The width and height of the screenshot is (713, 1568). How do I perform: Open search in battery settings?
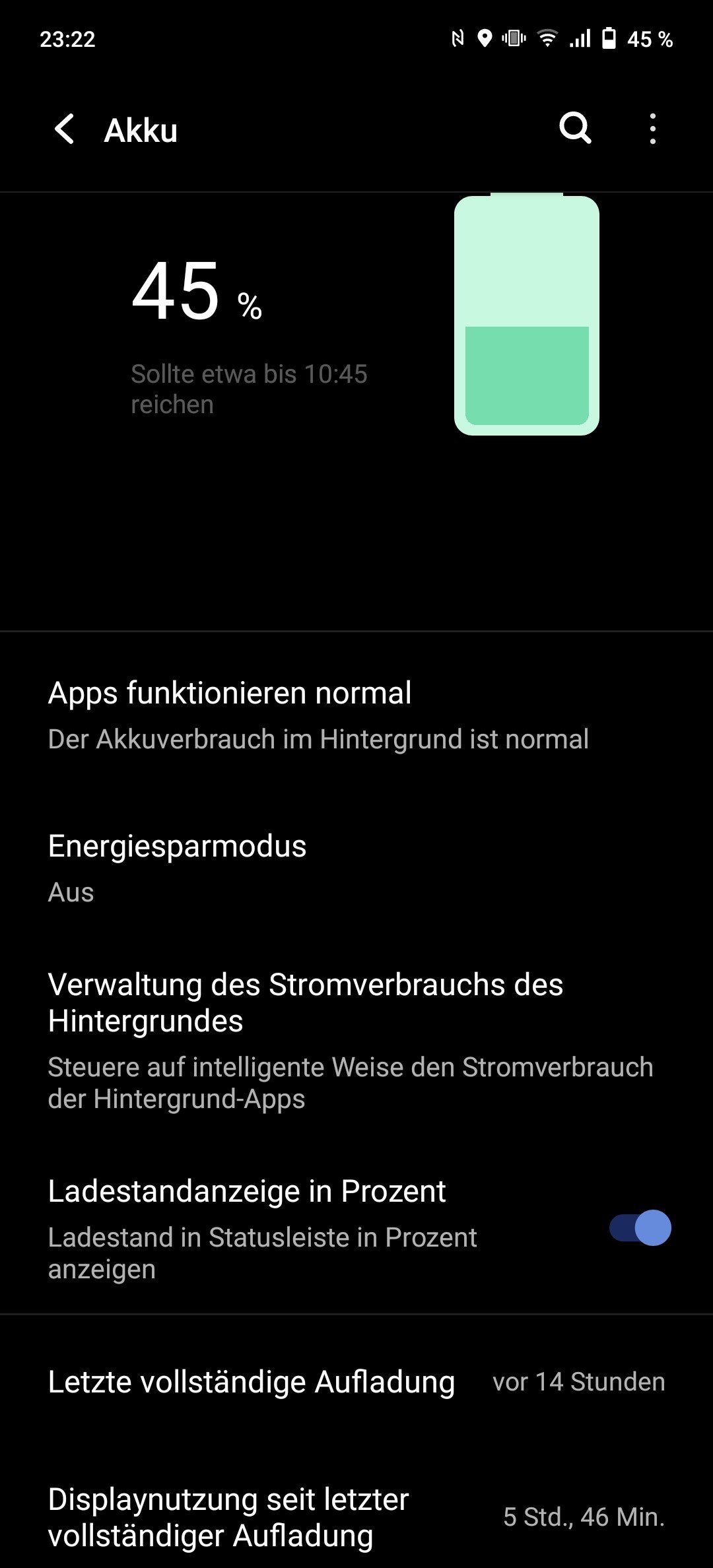[x=575, y=129]
